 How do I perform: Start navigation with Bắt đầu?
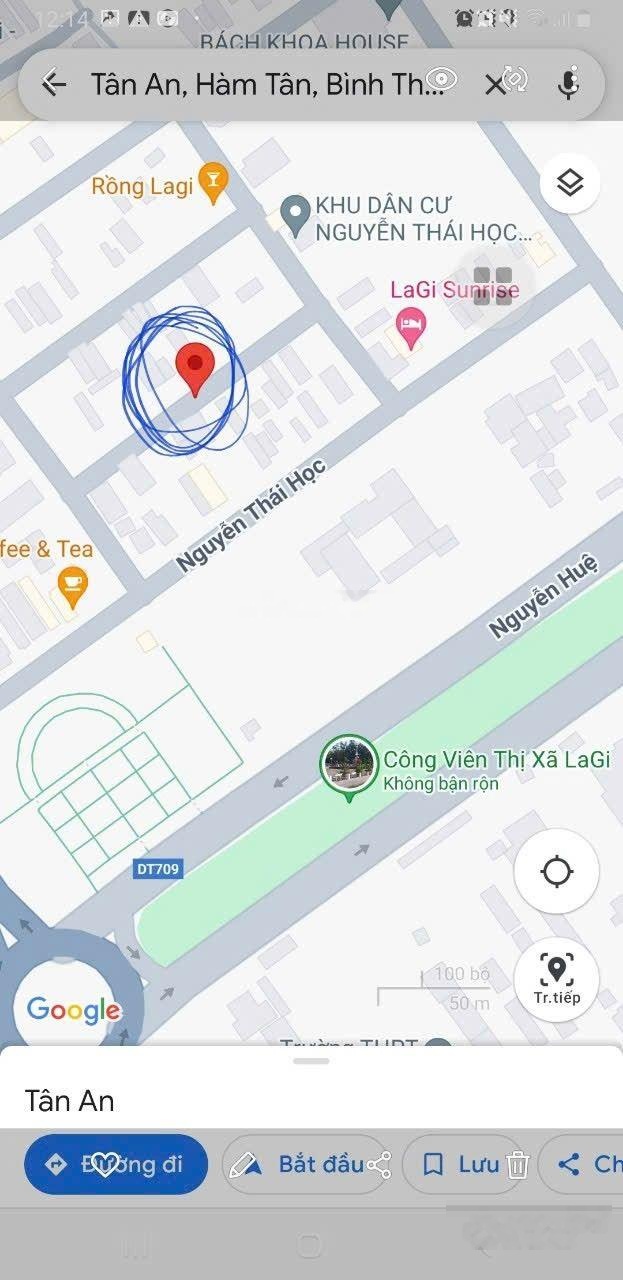point(305,1164)
